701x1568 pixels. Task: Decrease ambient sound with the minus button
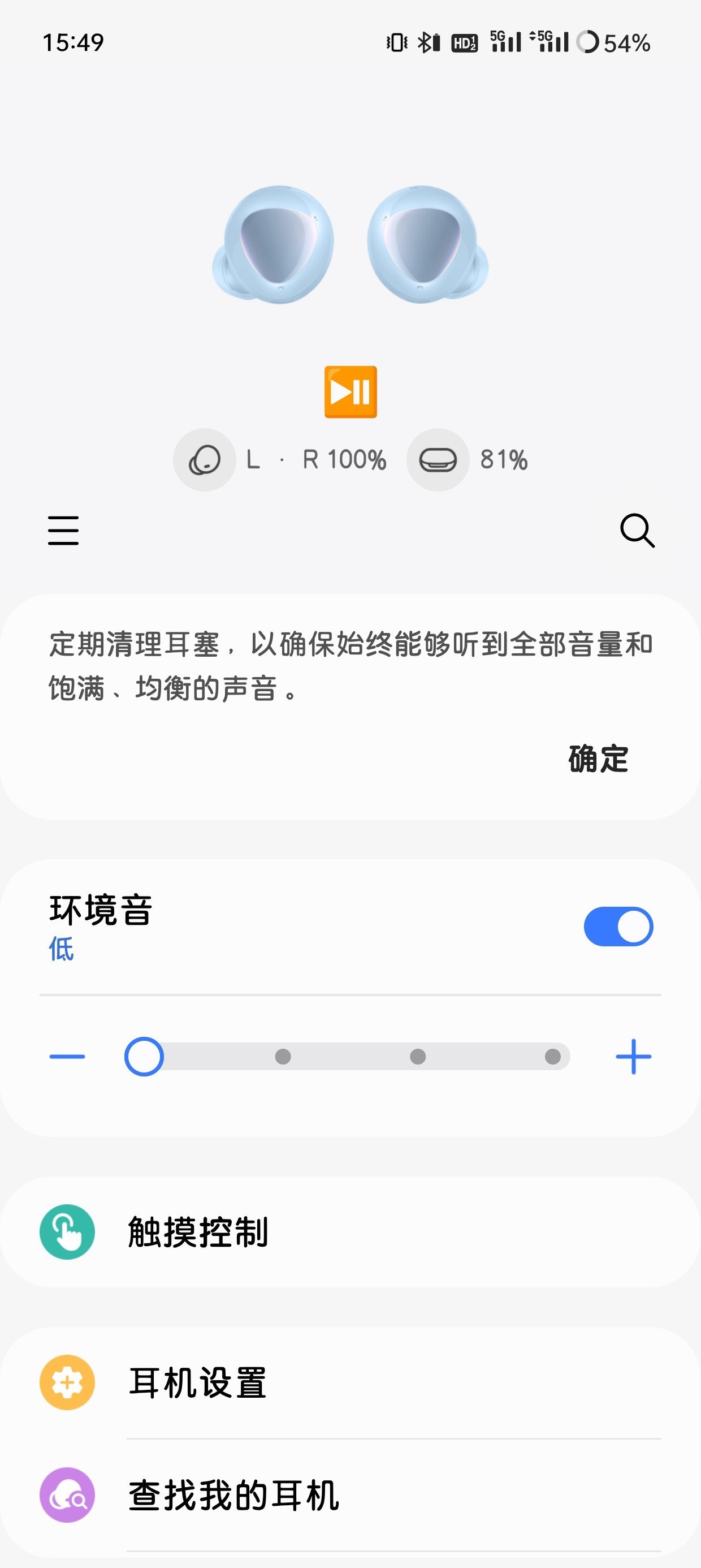pos(67,1057)
